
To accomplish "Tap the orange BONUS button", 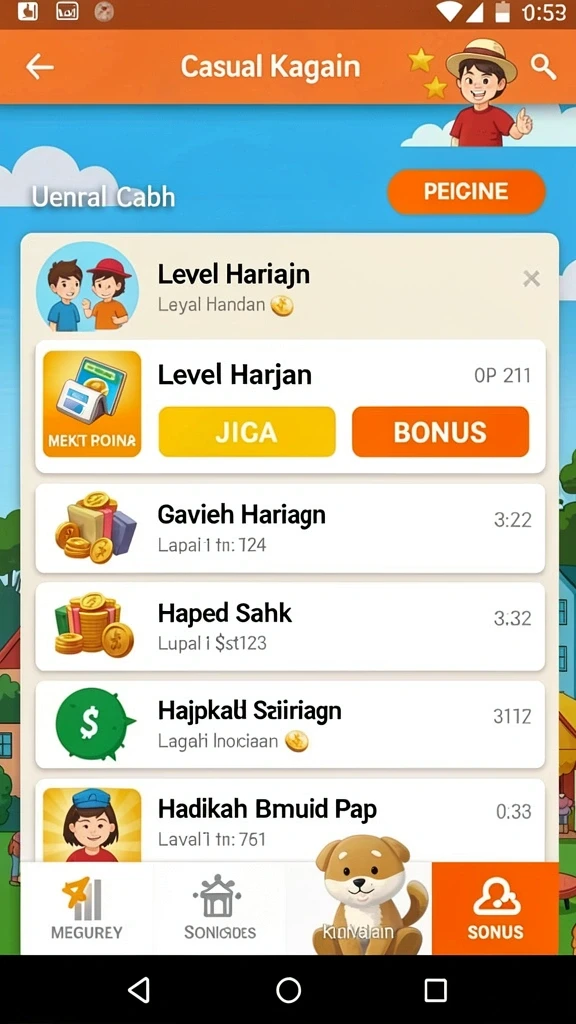I will pyautogui.click(x=440, y=432).
